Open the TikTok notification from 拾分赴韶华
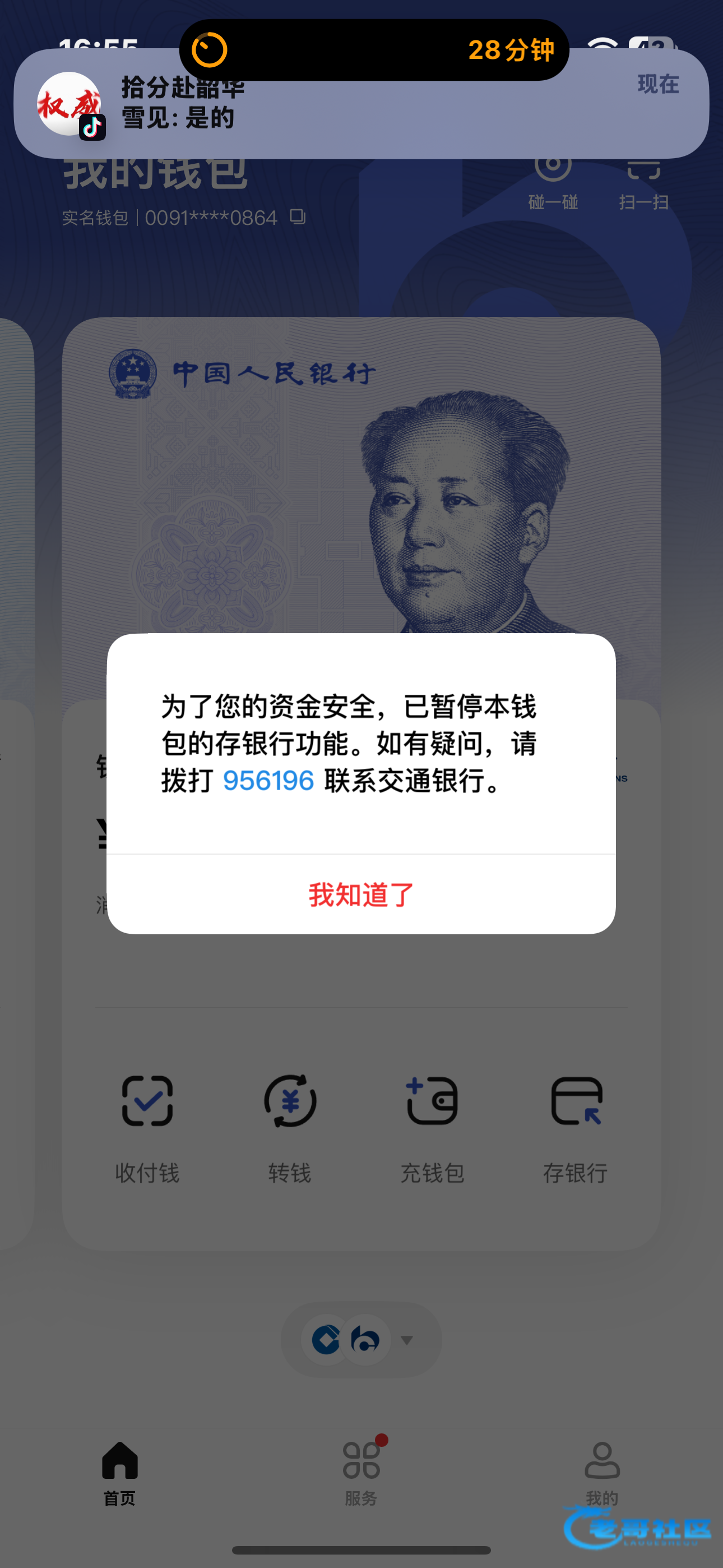This screenshot has width=723, height=1568. (x=361, y=104)
